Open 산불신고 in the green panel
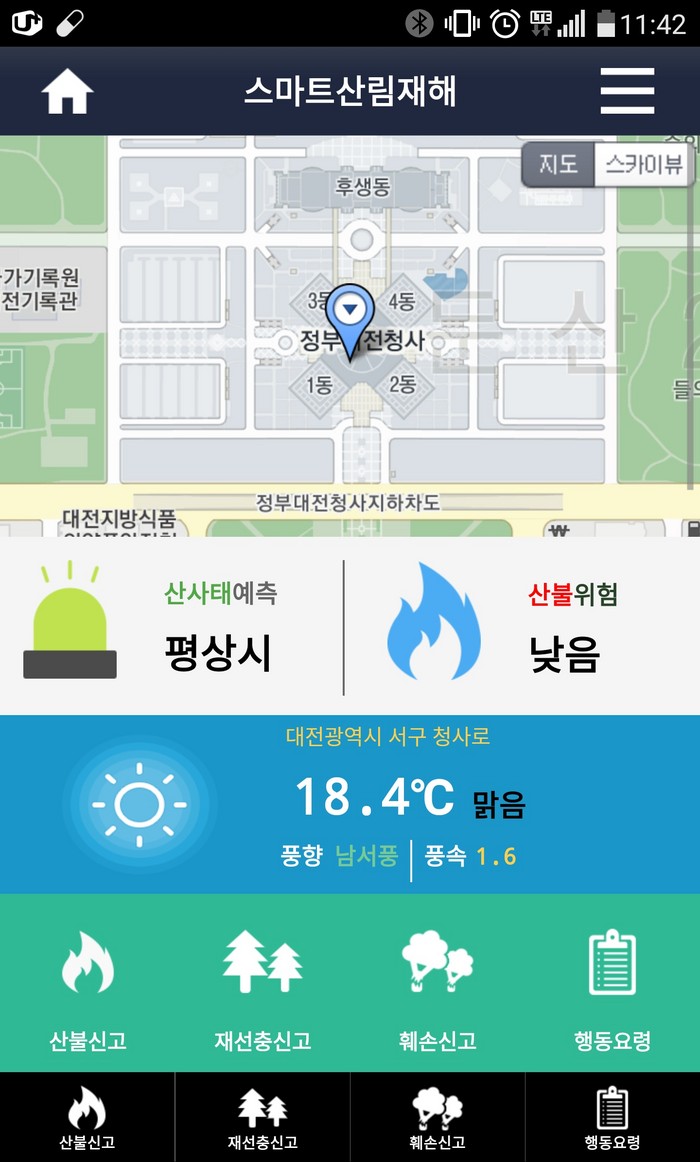The image size is (700, 1162). coord(88,988)
